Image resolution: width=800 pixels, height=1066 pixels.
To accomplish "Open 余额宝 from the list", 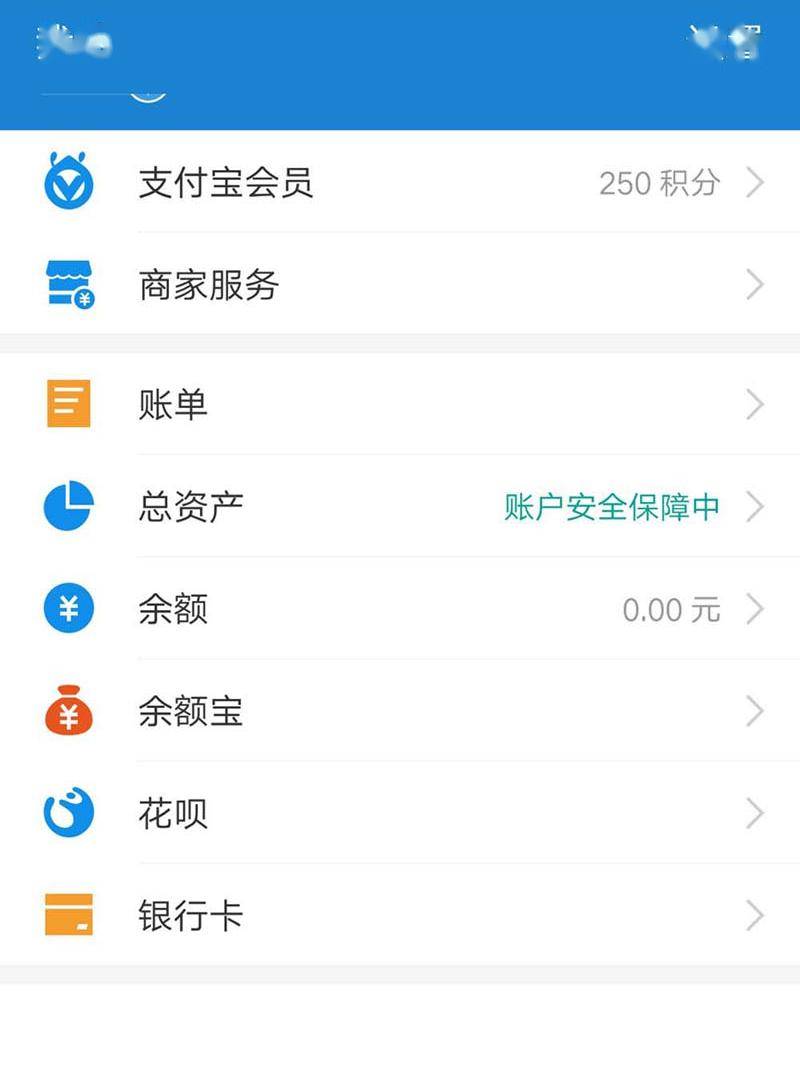I will [x=190, y=711].
